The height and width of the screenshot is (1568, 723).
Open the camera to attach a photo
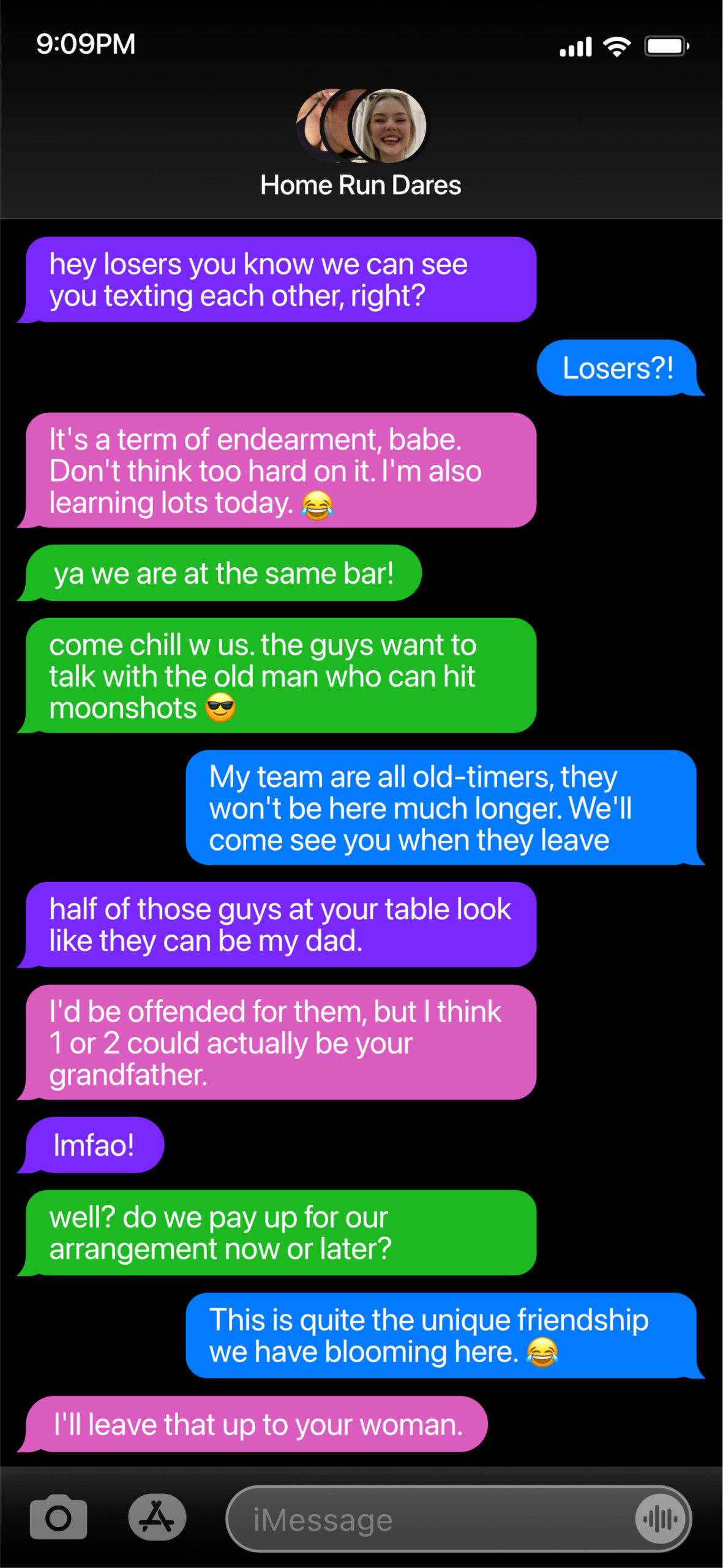(59, 1518)
